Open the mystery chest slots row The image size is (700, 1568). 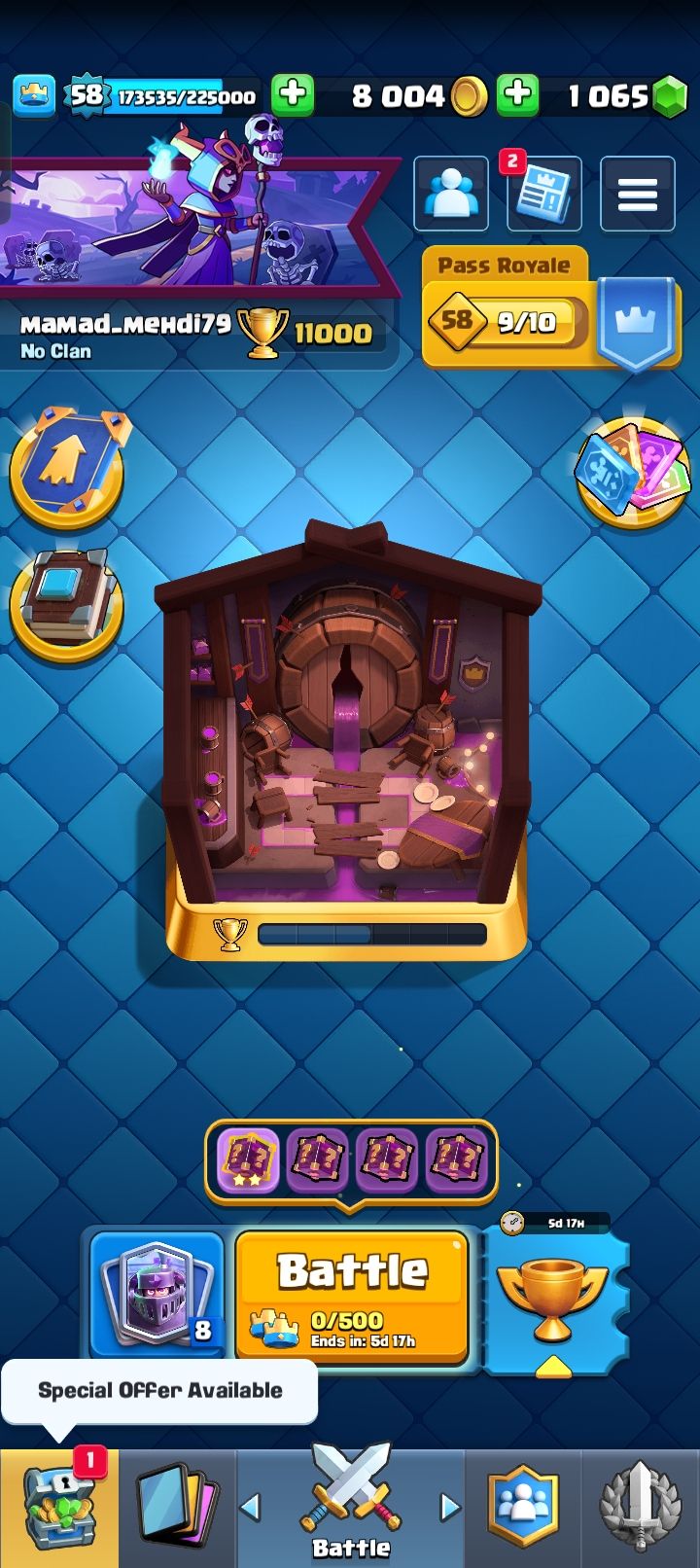(x=350, y=1159)
